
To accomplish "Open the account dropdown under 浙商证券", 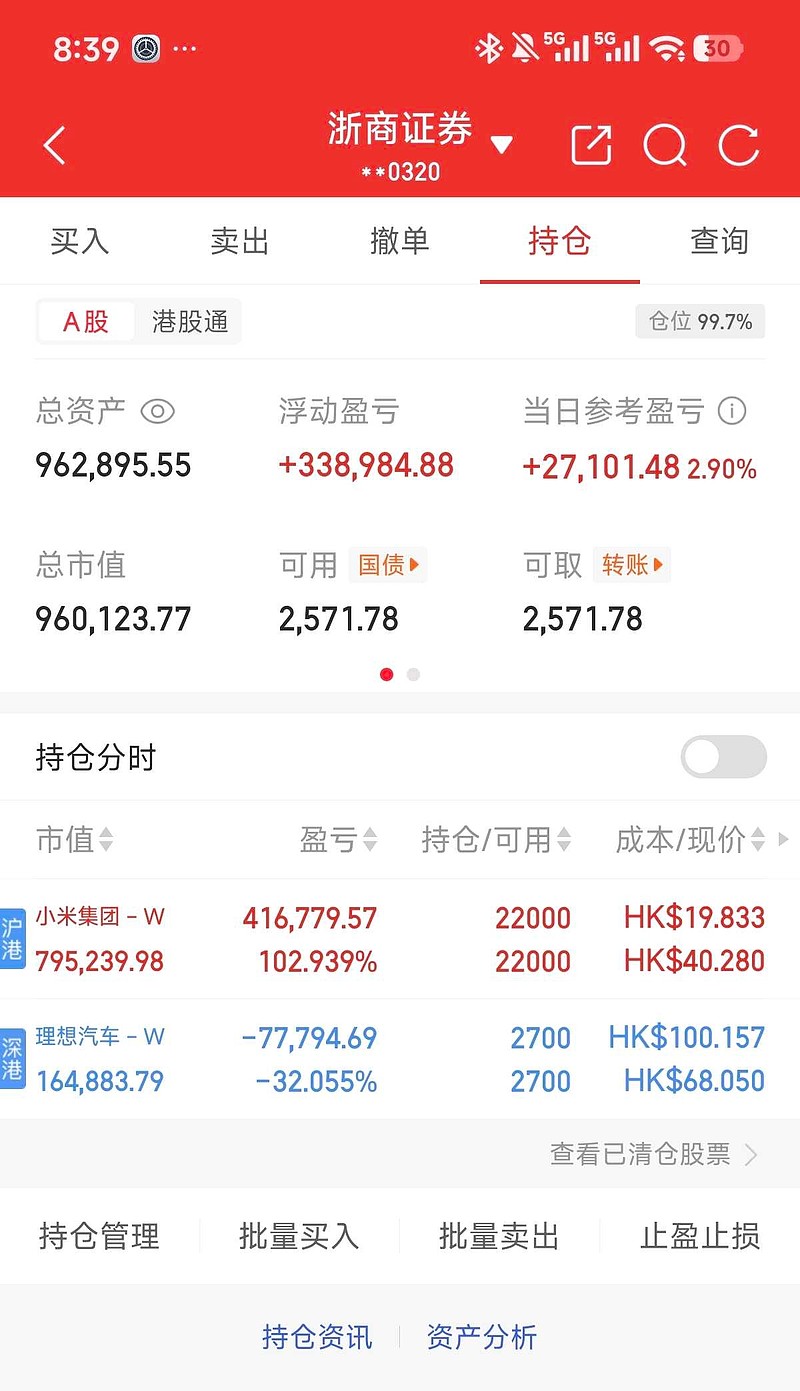I will pos(503,143).
